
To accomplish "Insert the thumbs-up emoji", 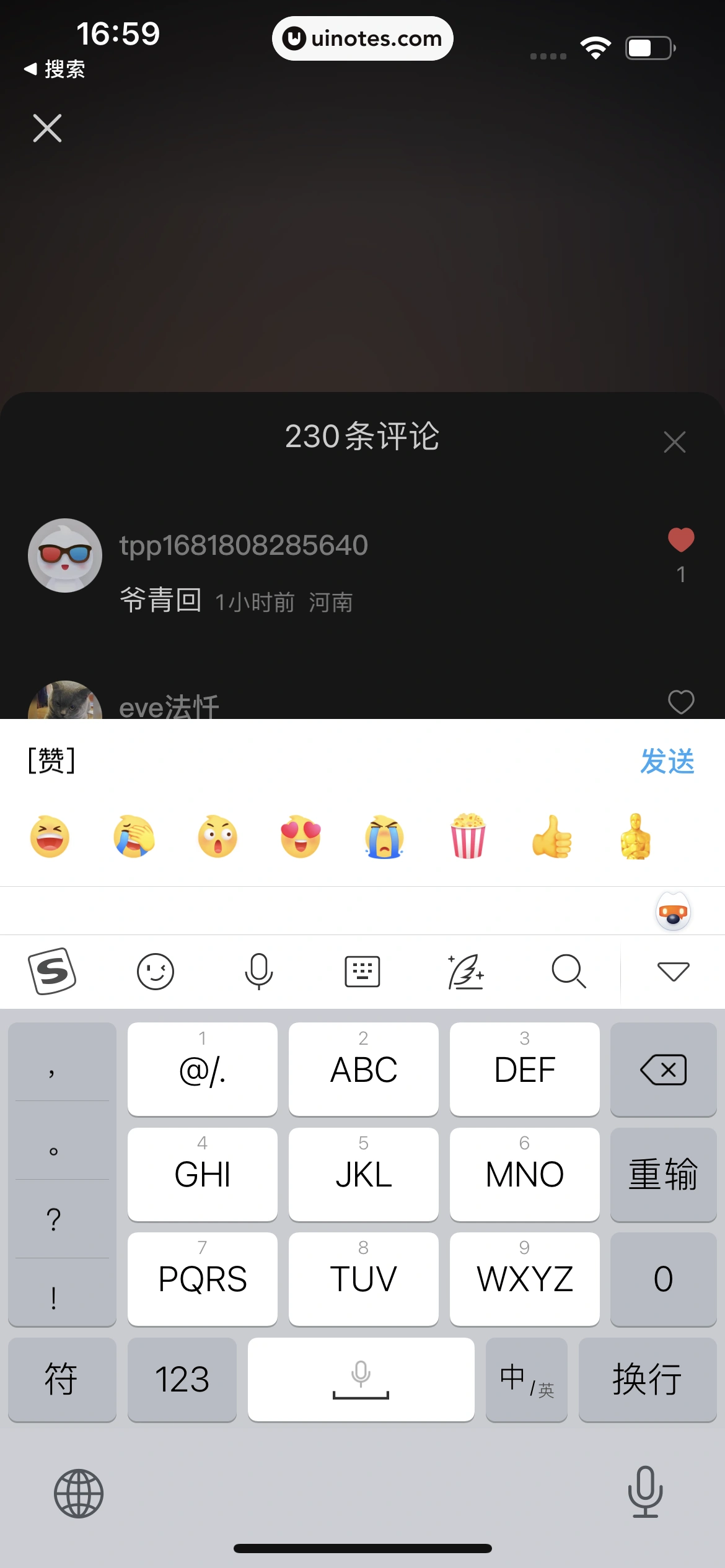I will pos(551,837).
